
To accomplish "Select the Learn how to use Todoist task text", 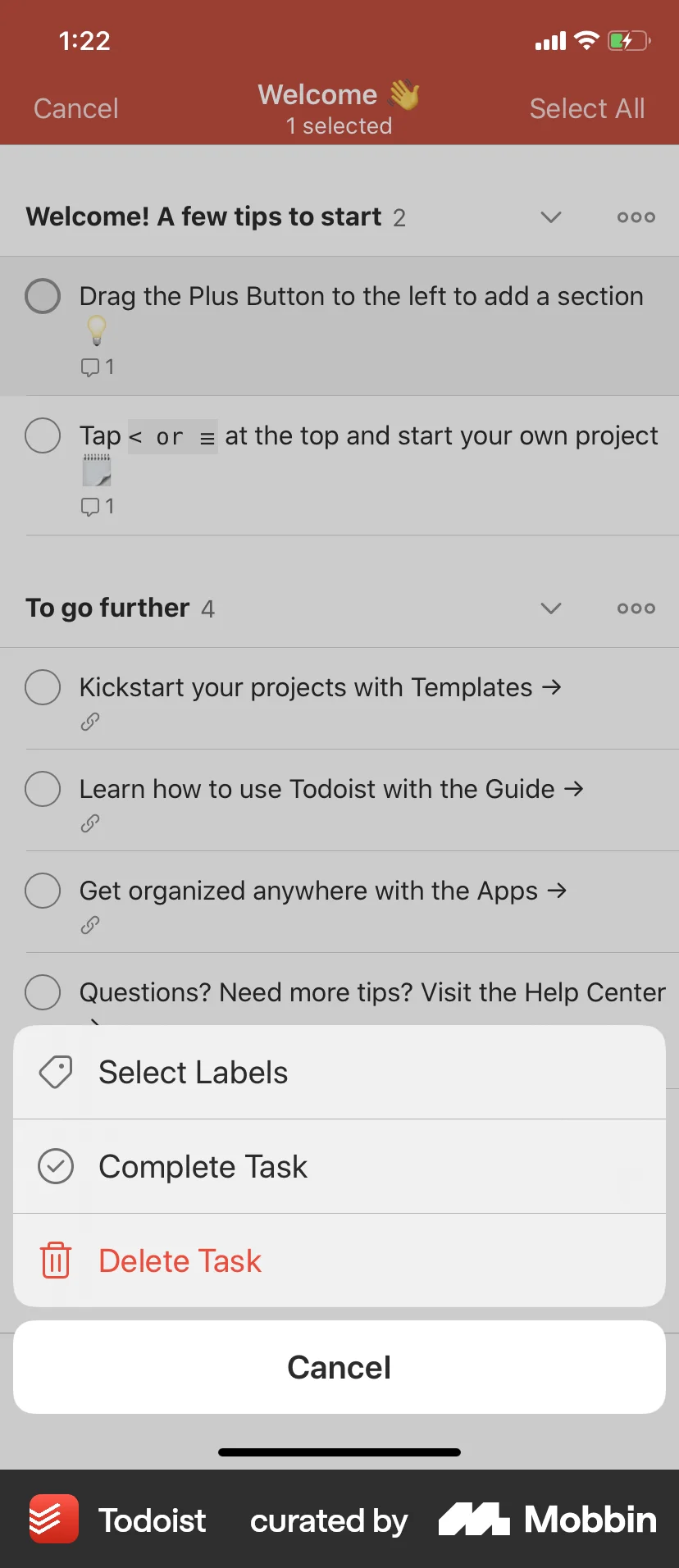I will (330, 788).
